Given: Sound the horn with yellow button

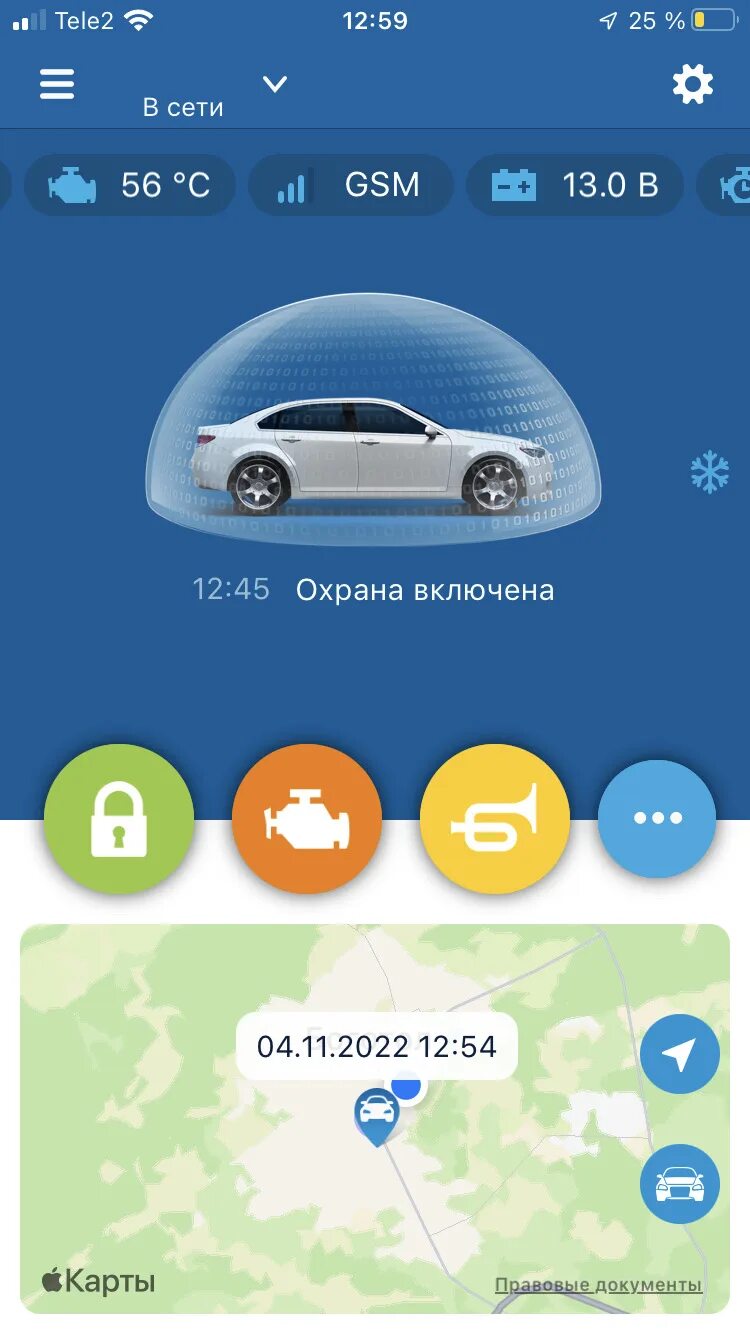Looking at the screenshot, I should point(495,819).
